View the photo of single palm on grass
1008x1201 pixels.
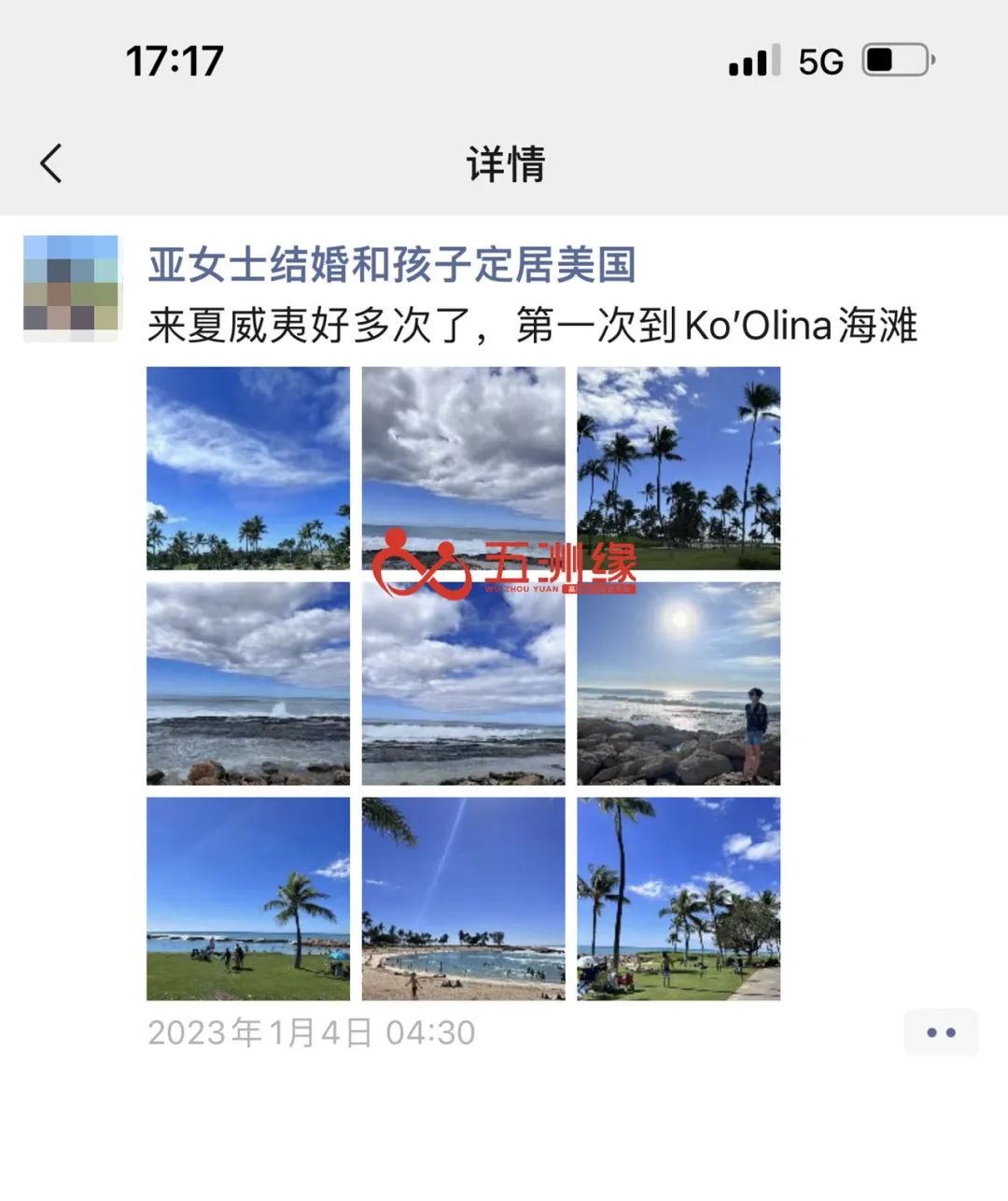point(248,899)
